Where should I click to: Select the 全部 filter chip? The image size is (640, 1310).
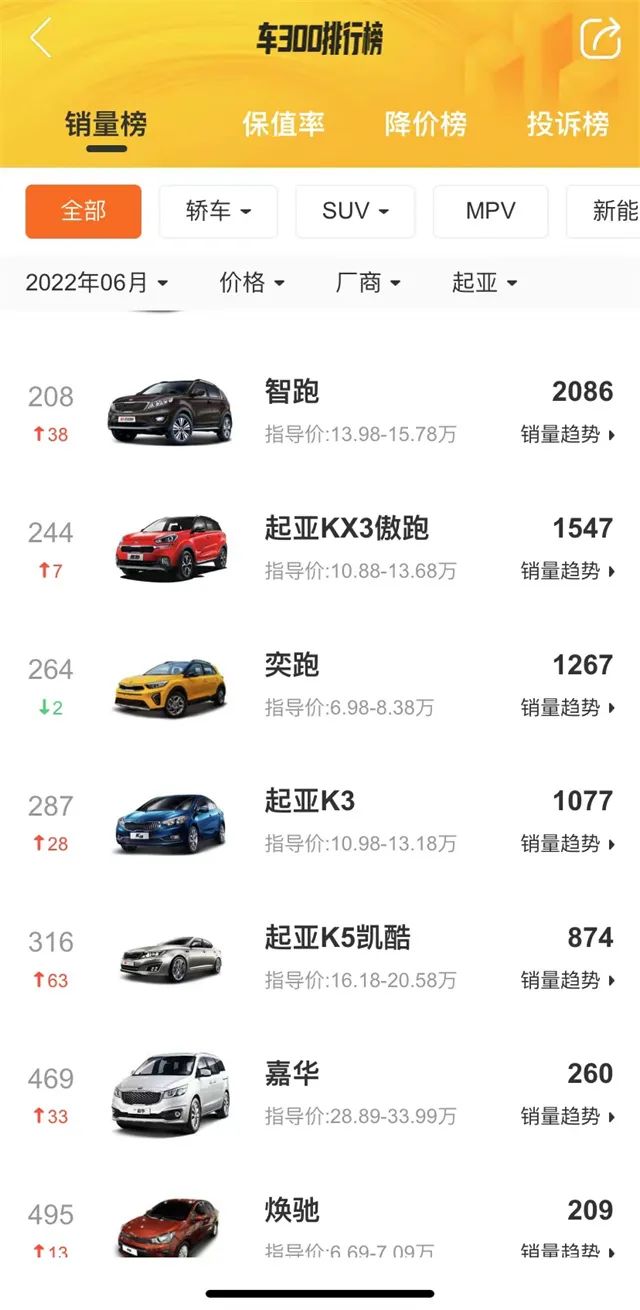[83, 211]
